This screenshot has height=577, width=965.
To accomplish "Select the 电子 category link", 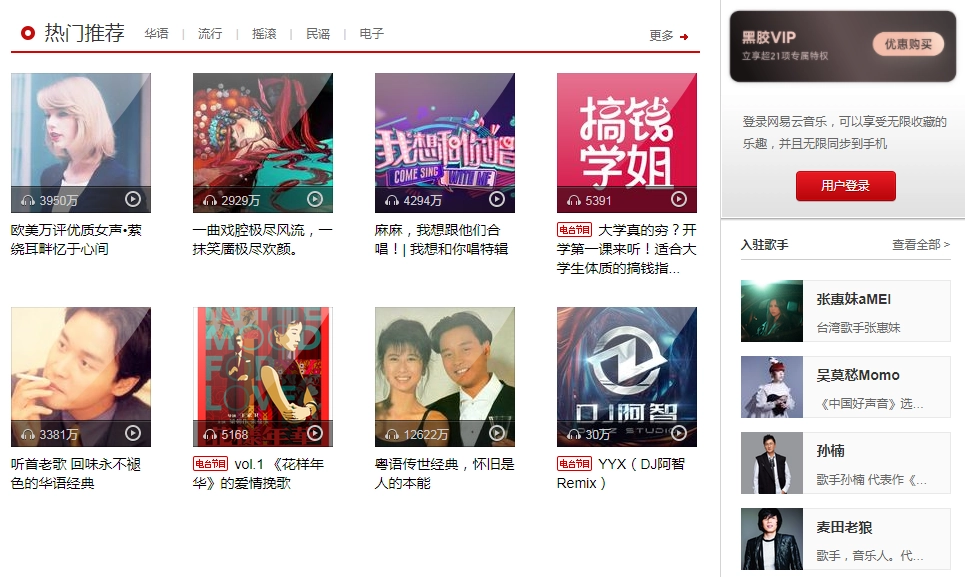I will [372, 34].
